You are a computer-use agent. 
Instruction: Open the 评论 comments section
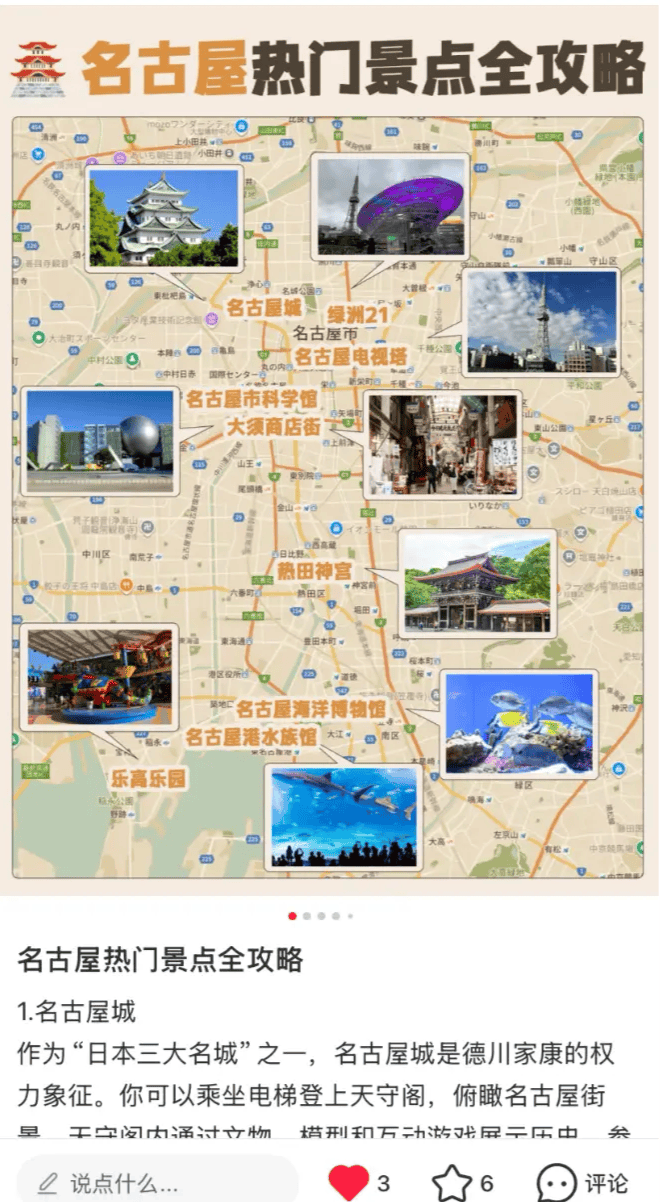[584, 1183]
